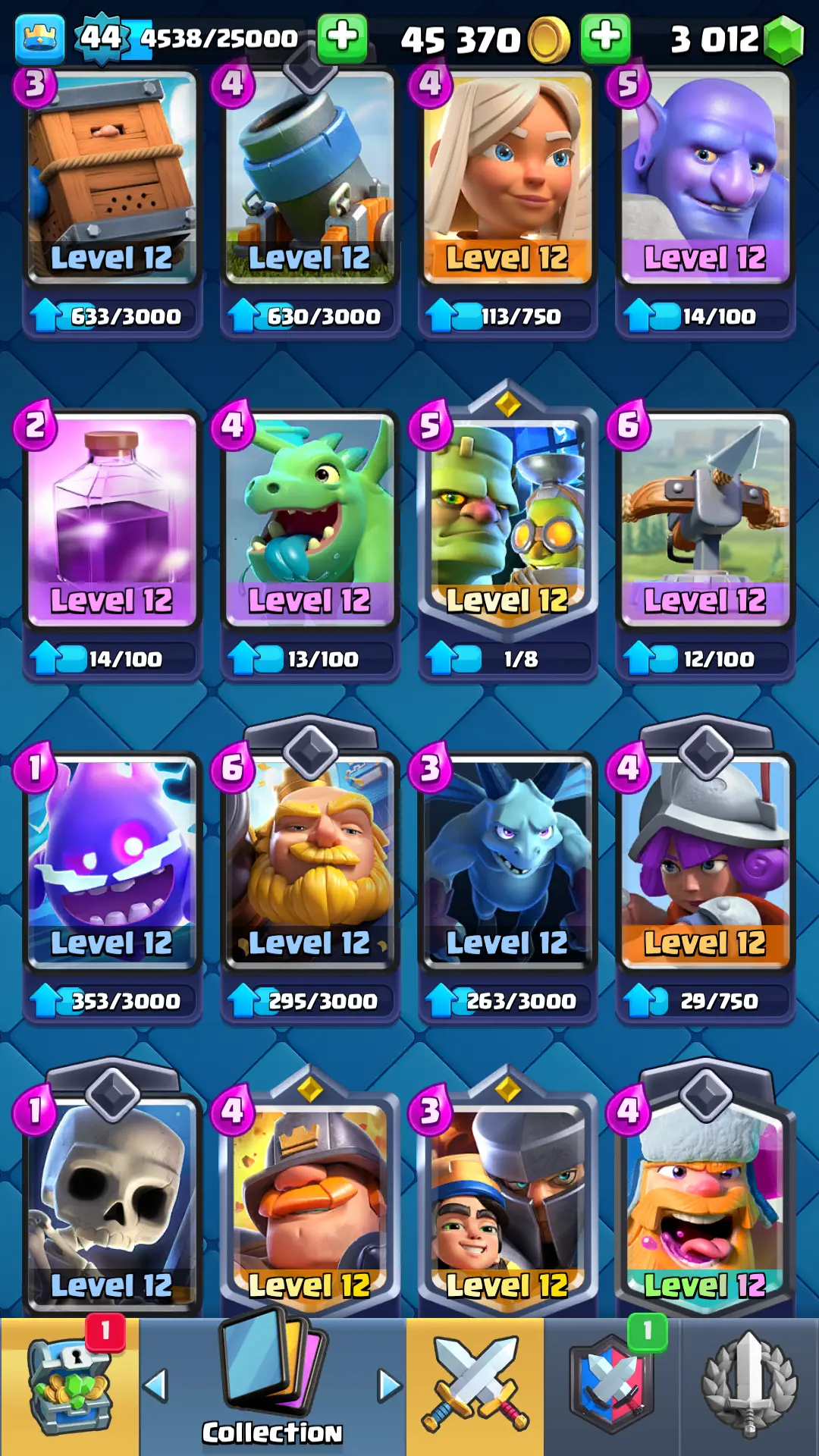
Task: Open the Skeletons card
Action: tap(112, 1206)
